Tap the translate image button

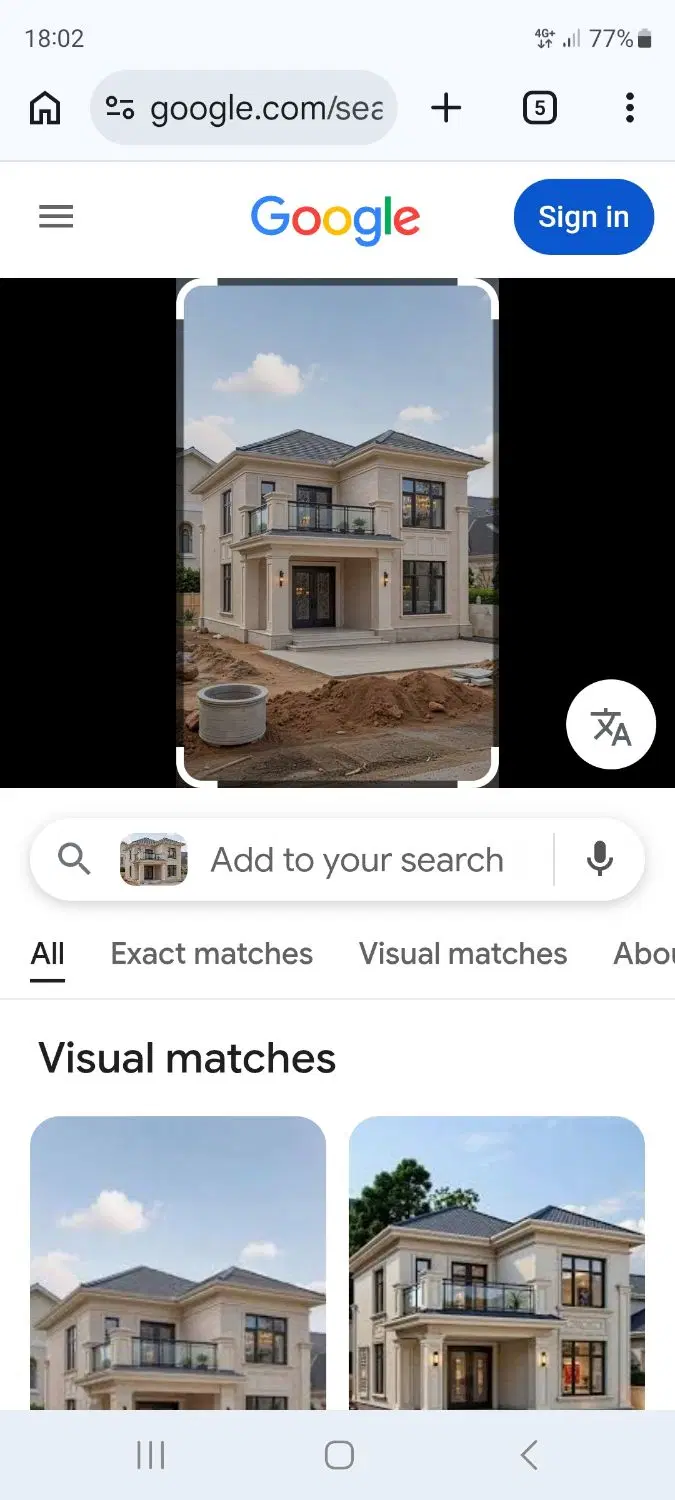tap(611, 725)
